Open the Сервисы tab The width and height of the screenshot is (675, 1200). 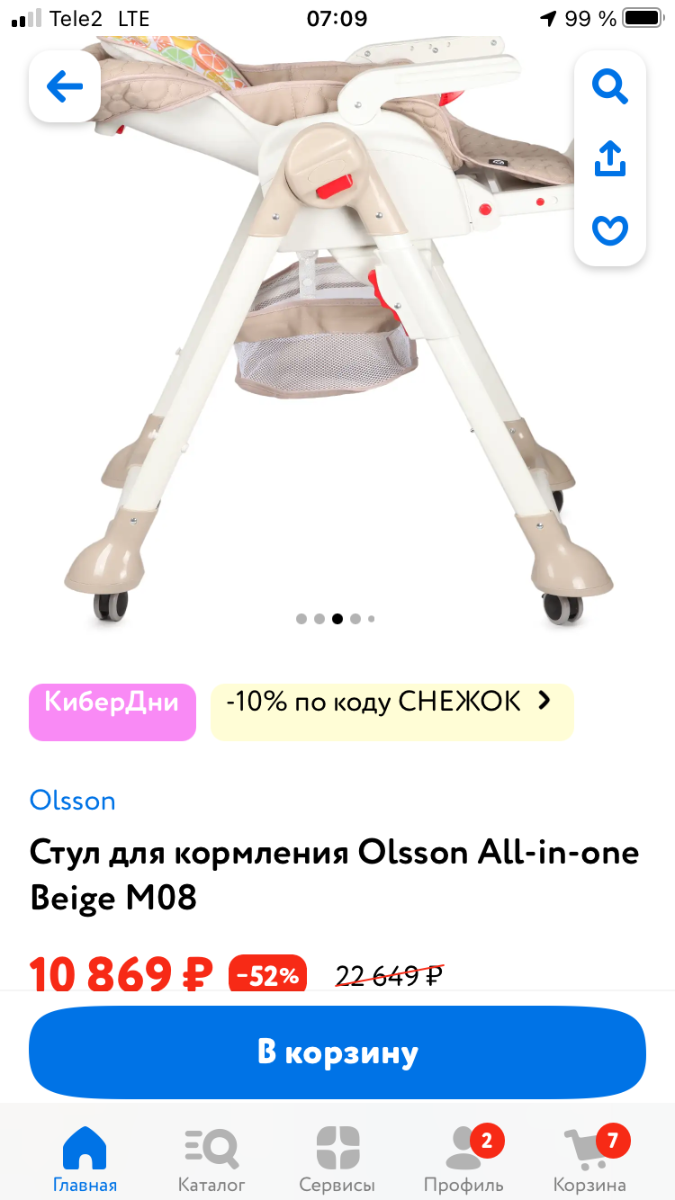[x=337, y=1160]
